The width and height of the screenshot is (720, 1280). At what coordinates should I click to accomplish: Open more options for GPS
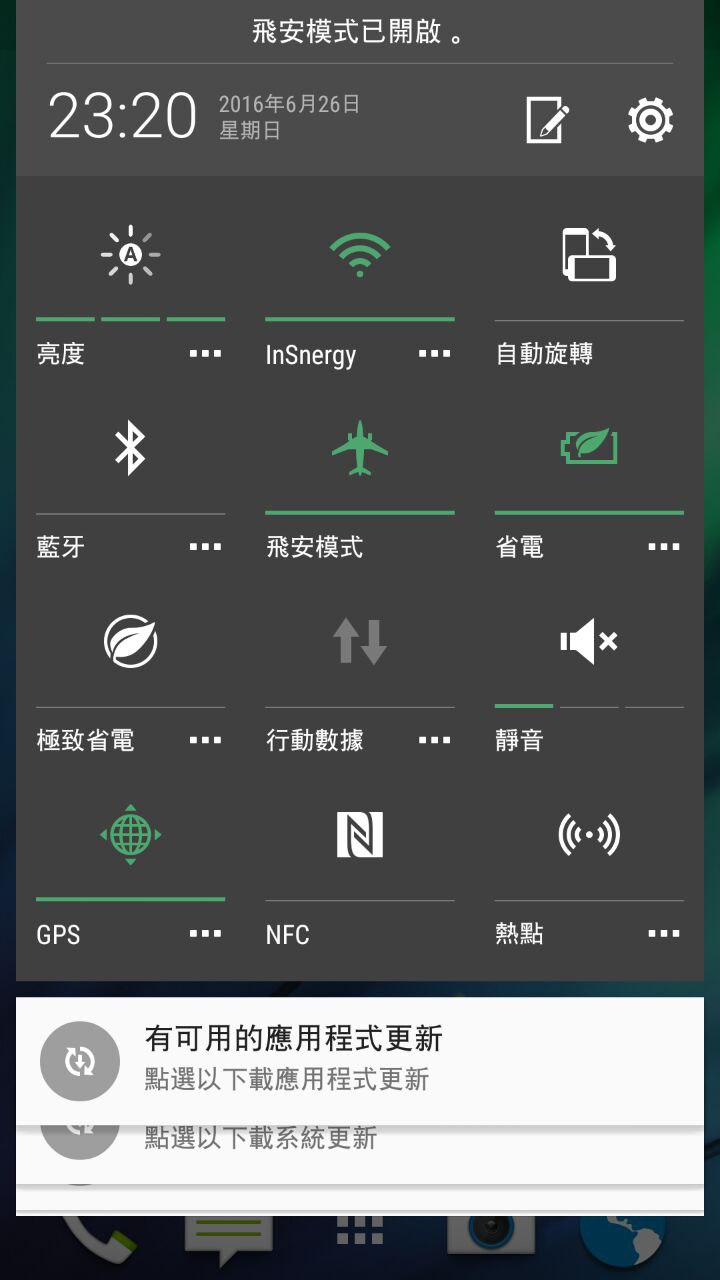tap(205, 934)
